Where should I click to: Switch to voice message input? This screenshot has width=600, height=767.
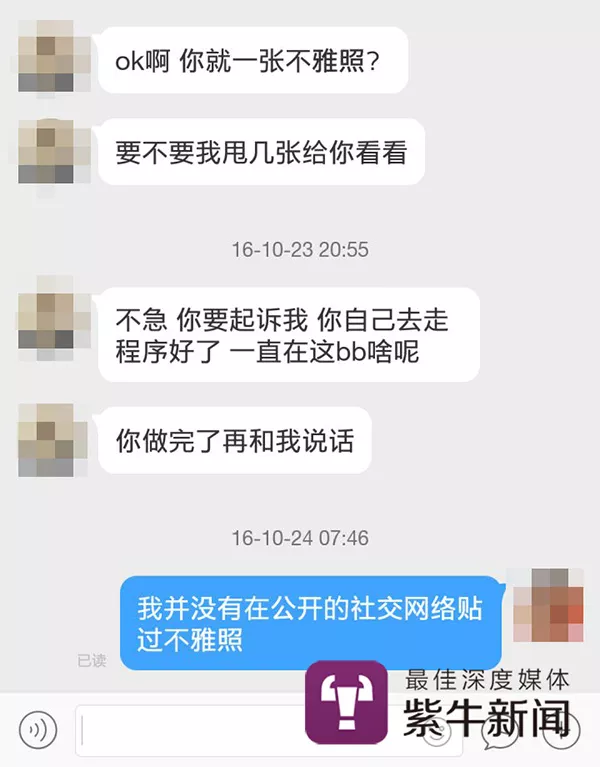point(37,729)
